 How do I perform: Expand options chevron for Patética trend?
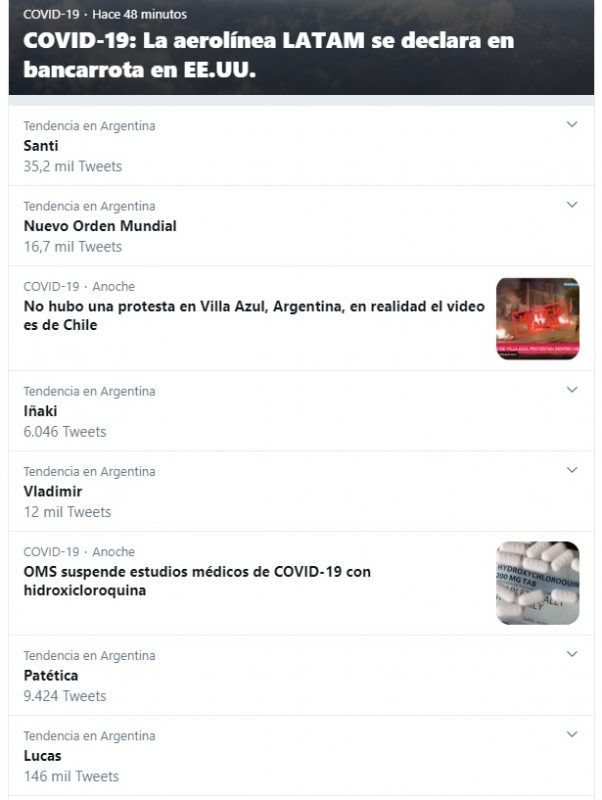coord(572,654)
